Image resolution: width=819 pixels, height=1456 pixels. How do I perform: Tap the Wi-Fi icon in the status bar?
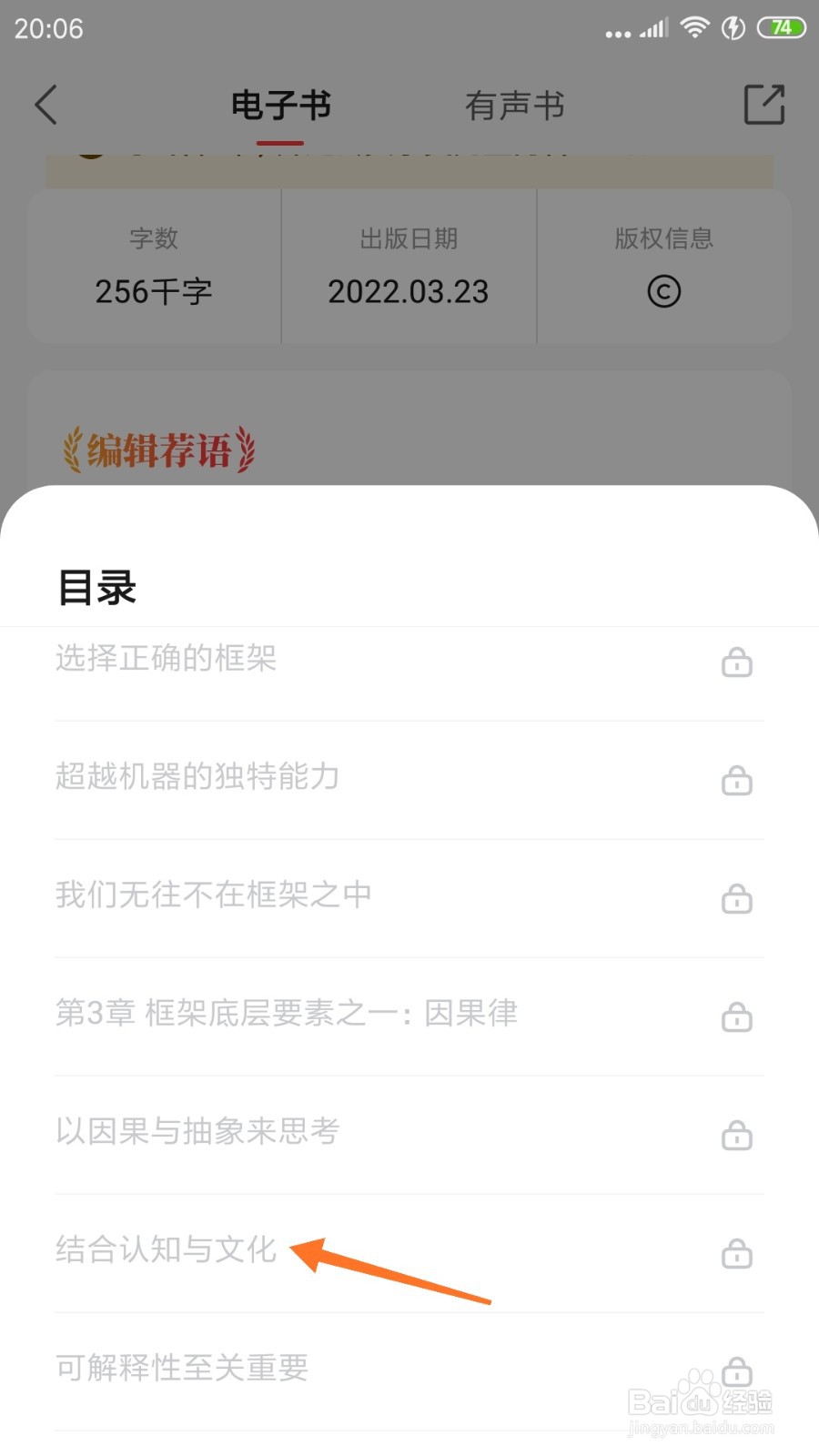693,27
